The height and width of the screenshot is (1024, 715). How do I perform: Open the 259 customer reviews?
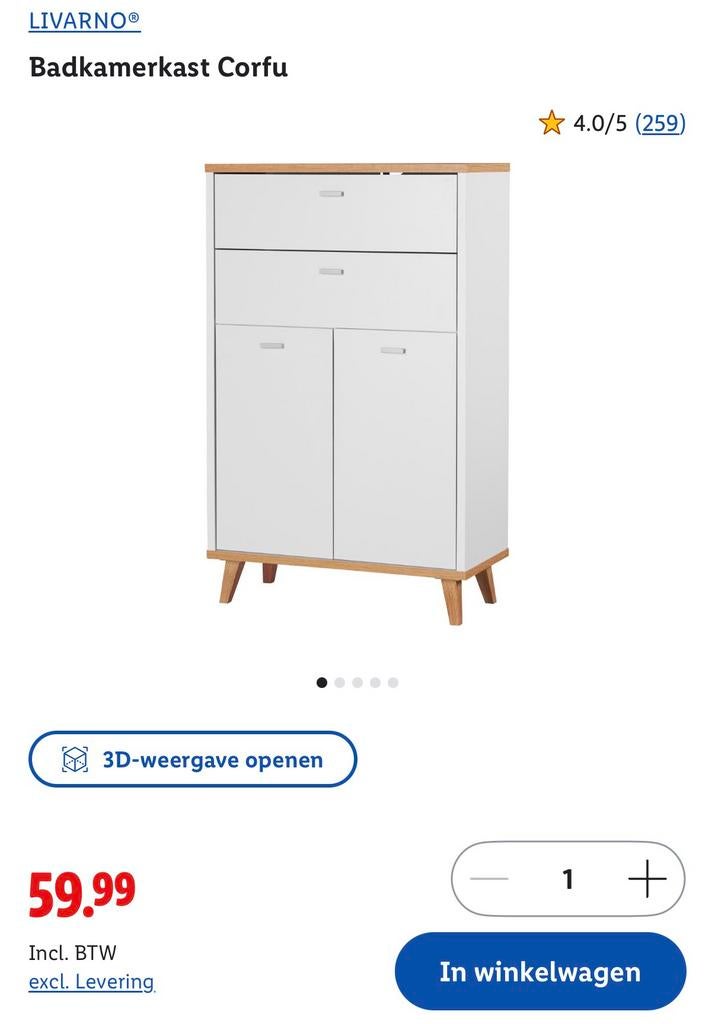pos(660,123)
